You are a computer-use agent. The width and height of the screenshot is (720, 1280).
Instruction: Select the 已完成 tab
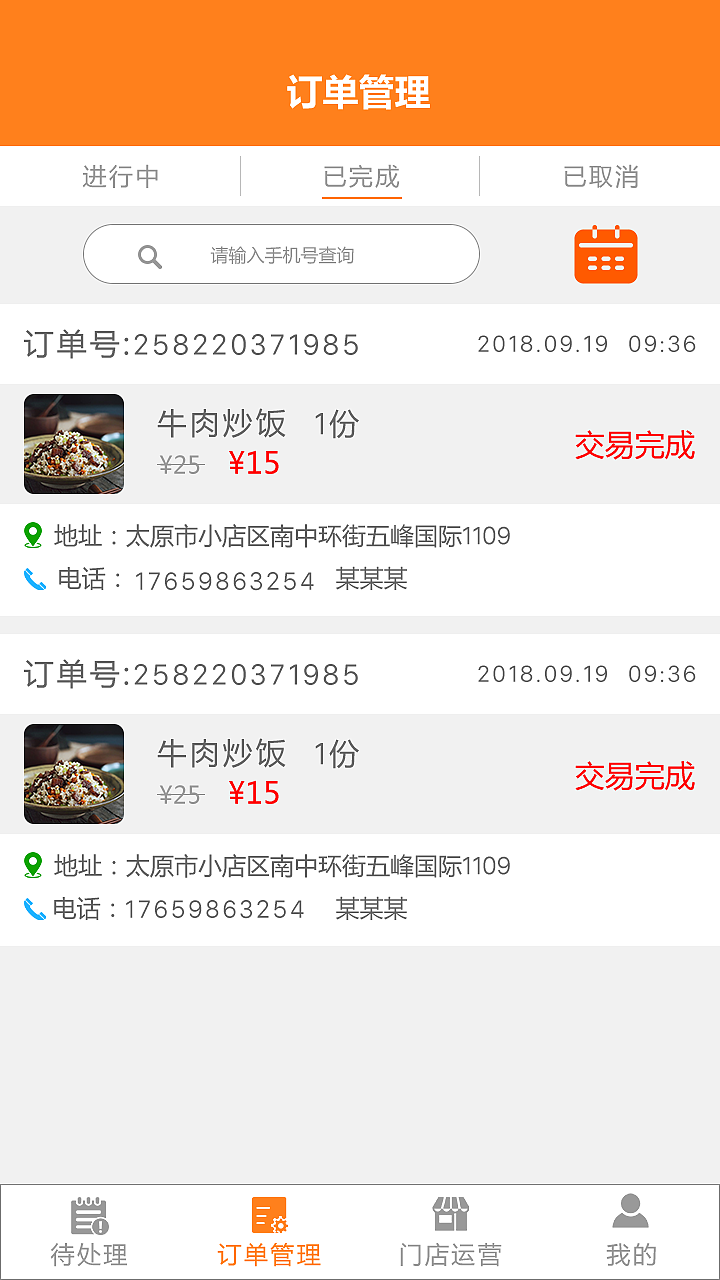(x=360, y=176)
